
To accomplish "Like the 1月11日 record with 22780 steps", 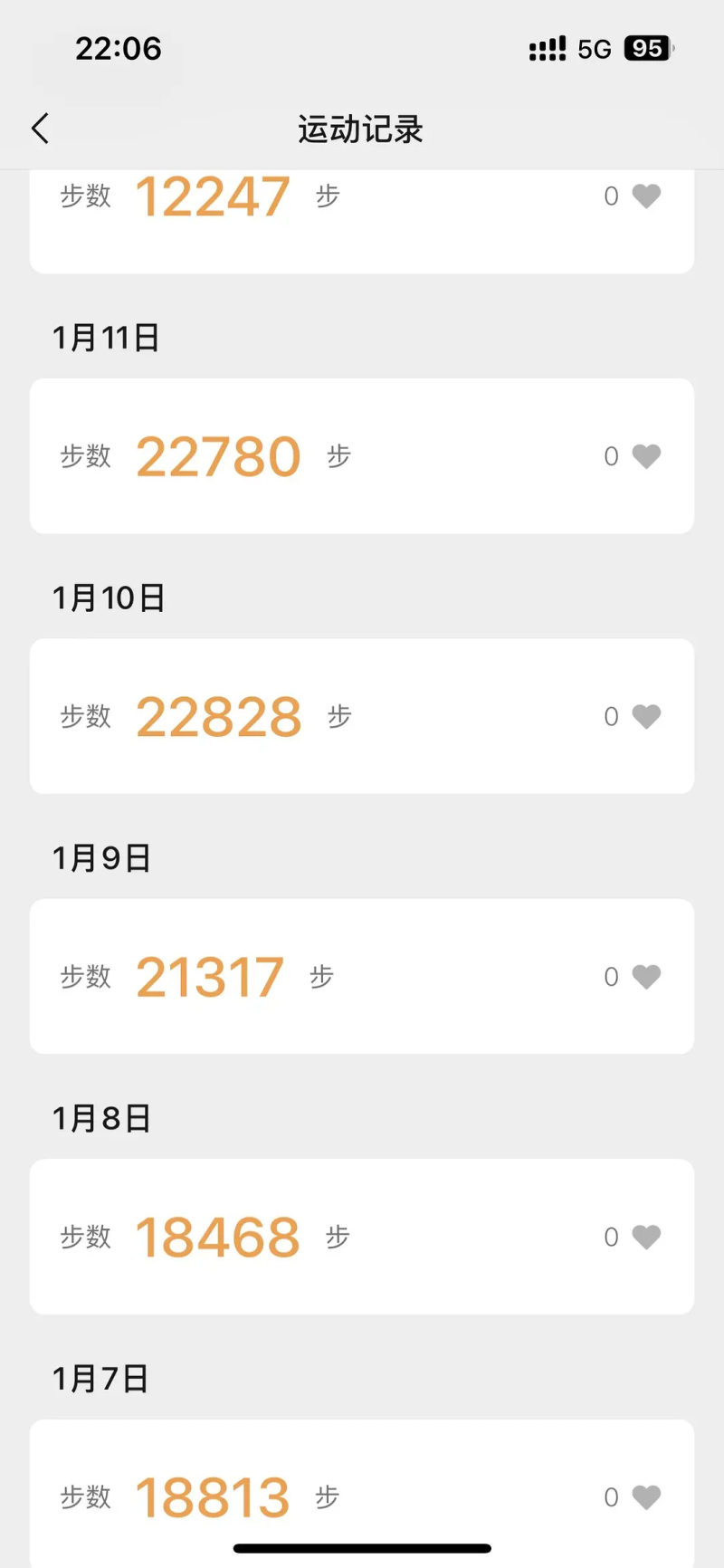I will tap(646, 456).
